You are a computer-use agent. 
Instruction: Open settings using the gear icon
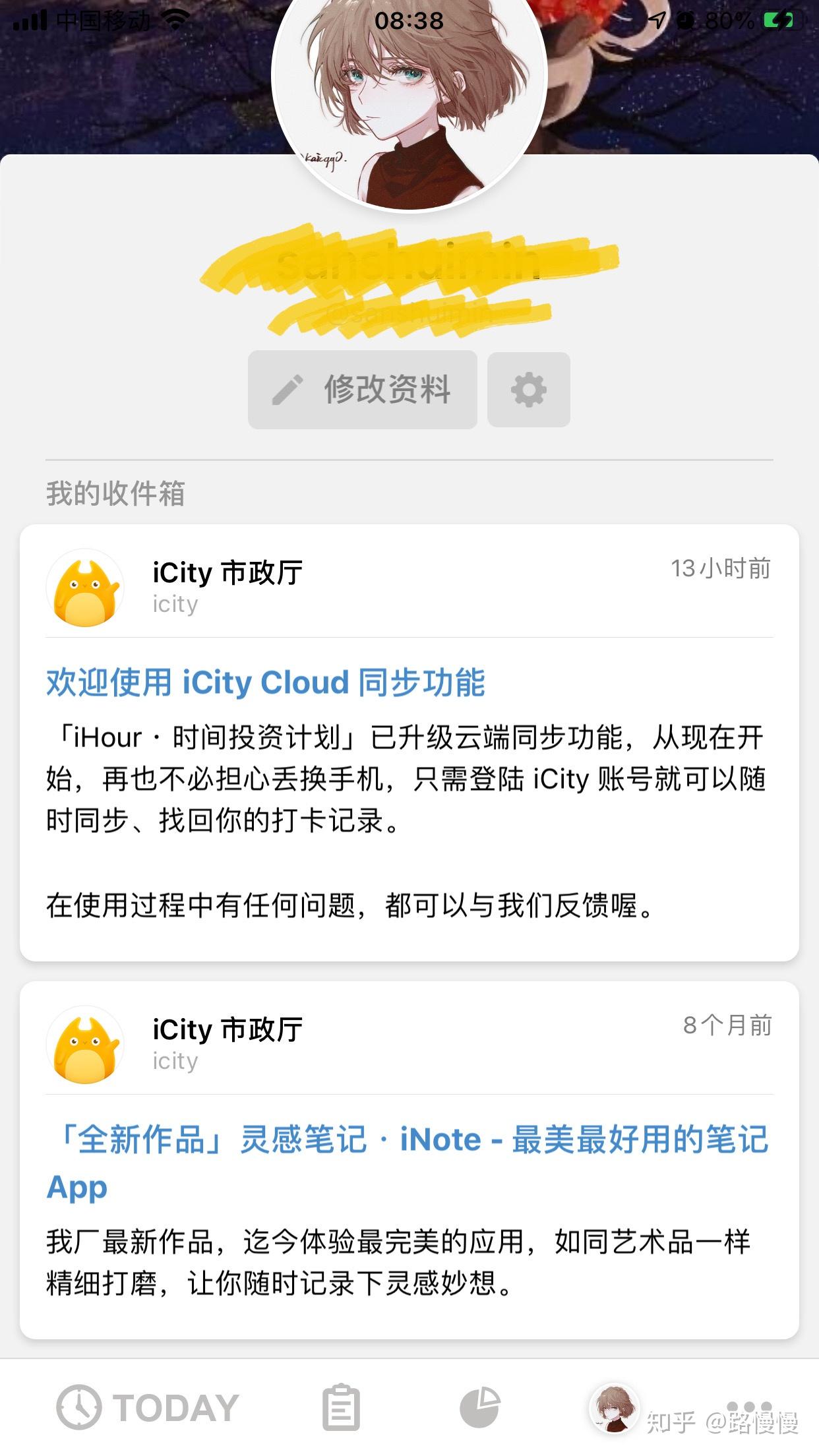(528, 390)
